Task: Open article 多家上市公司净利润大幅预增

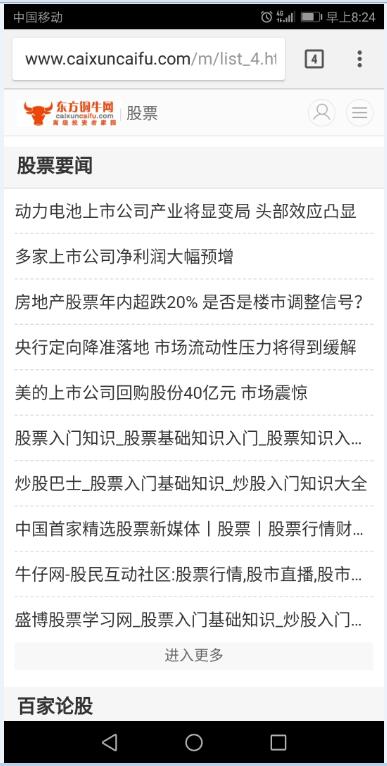Action: click(x=124, y=256)
